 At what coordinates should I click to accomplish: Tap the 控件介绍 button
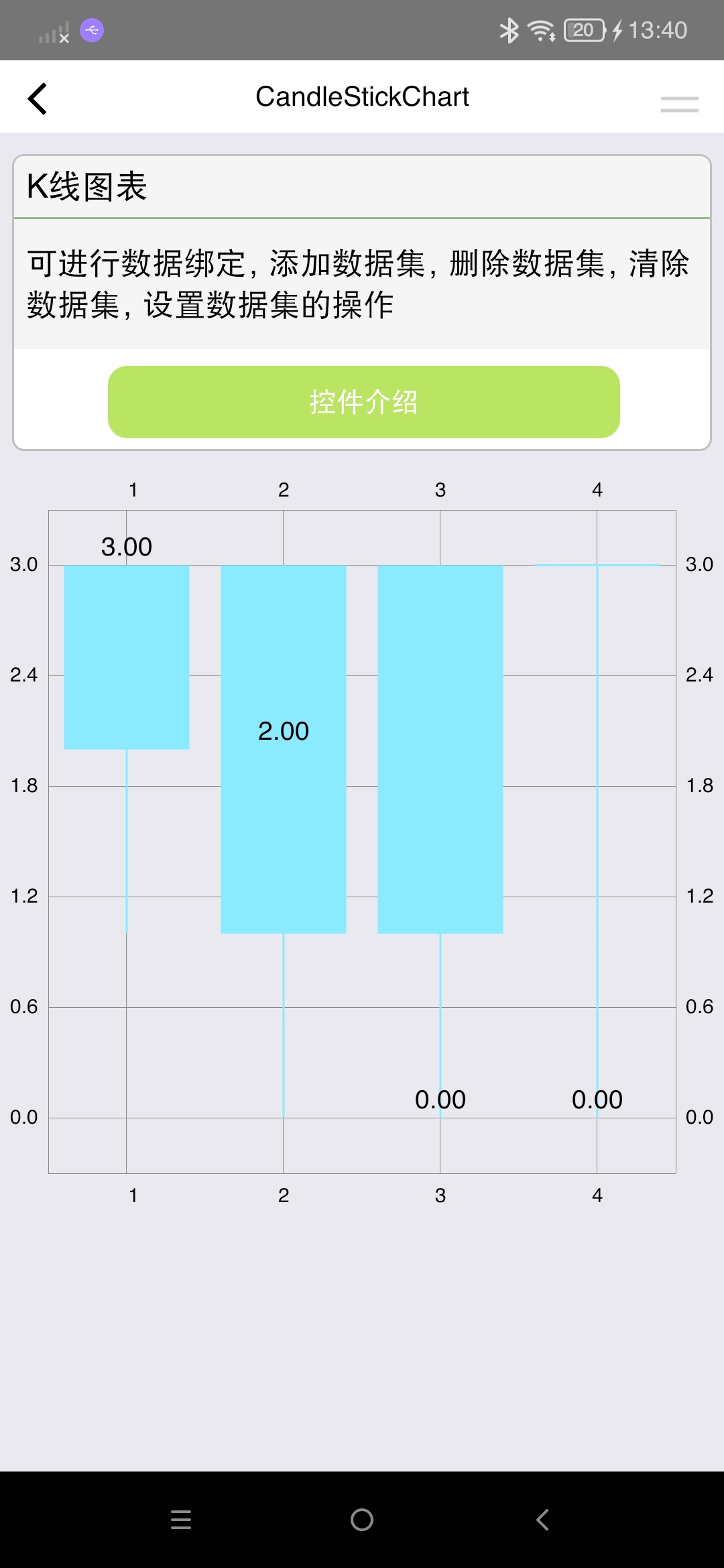coord(363,402)
